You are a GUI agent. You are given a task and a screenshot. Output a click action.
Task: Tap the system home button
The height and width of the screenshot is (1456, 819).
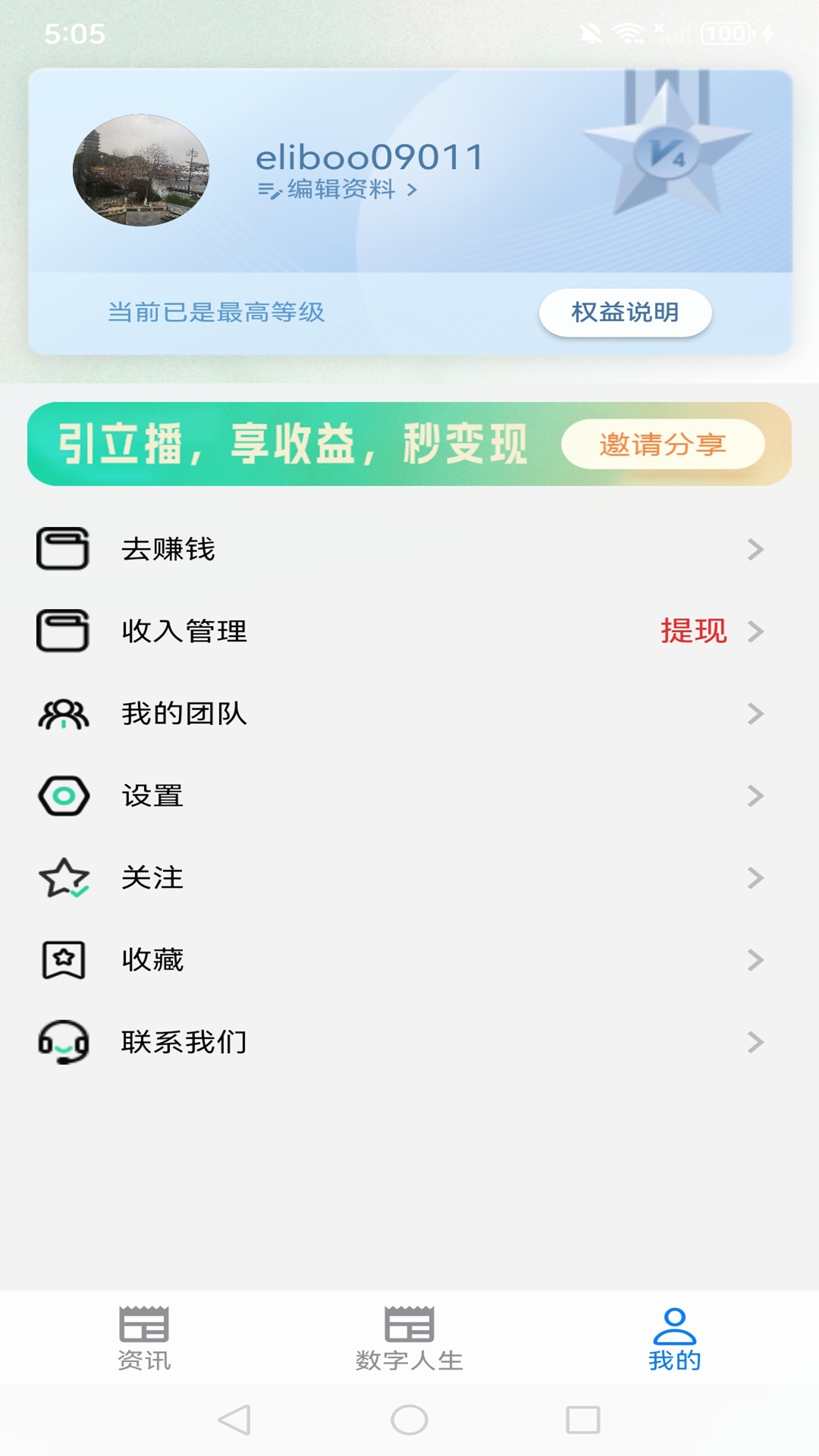409,1420
